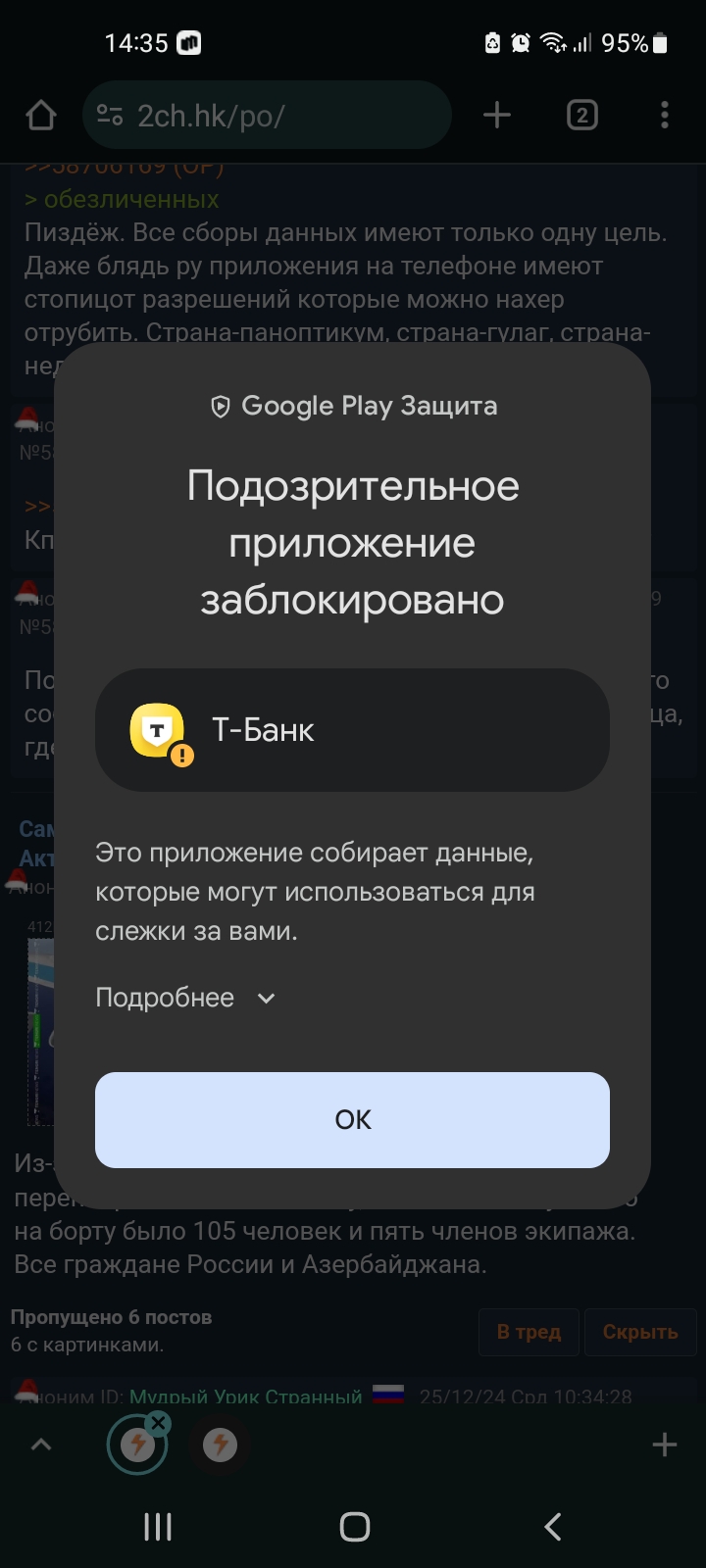Expand the Подробнее details section
The height and width of the screenshot is (1568, 706).
point(185,998)
